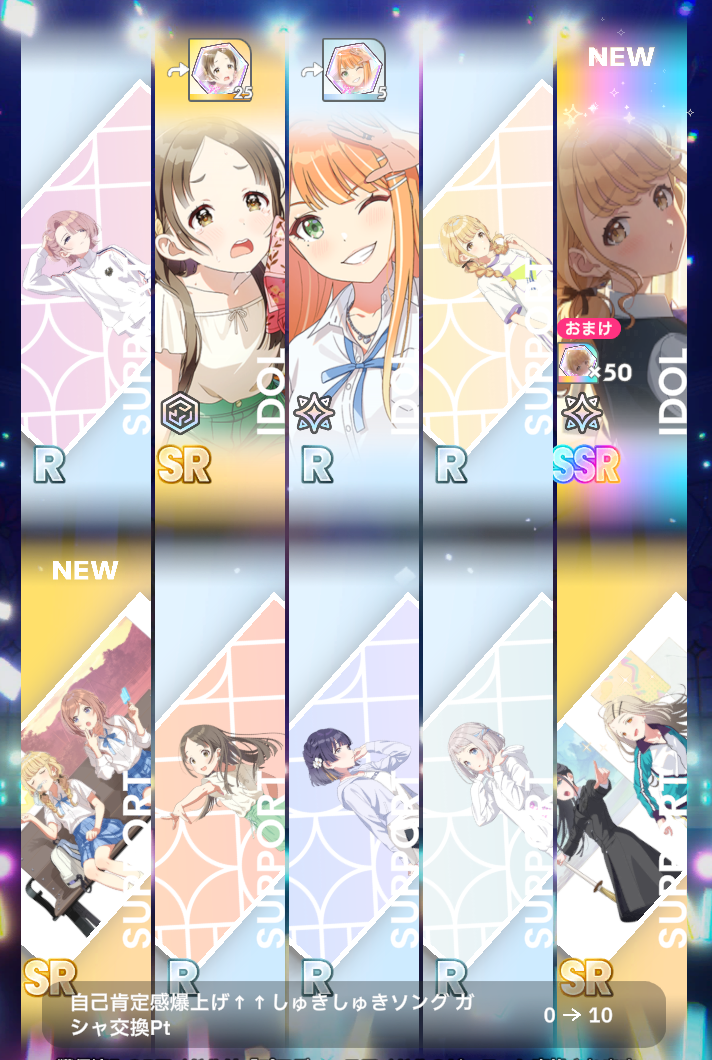View the SR support card with sword girl
Image resolution: width=712 pixels, height=1060 pixels.
(x=621, y=770)
